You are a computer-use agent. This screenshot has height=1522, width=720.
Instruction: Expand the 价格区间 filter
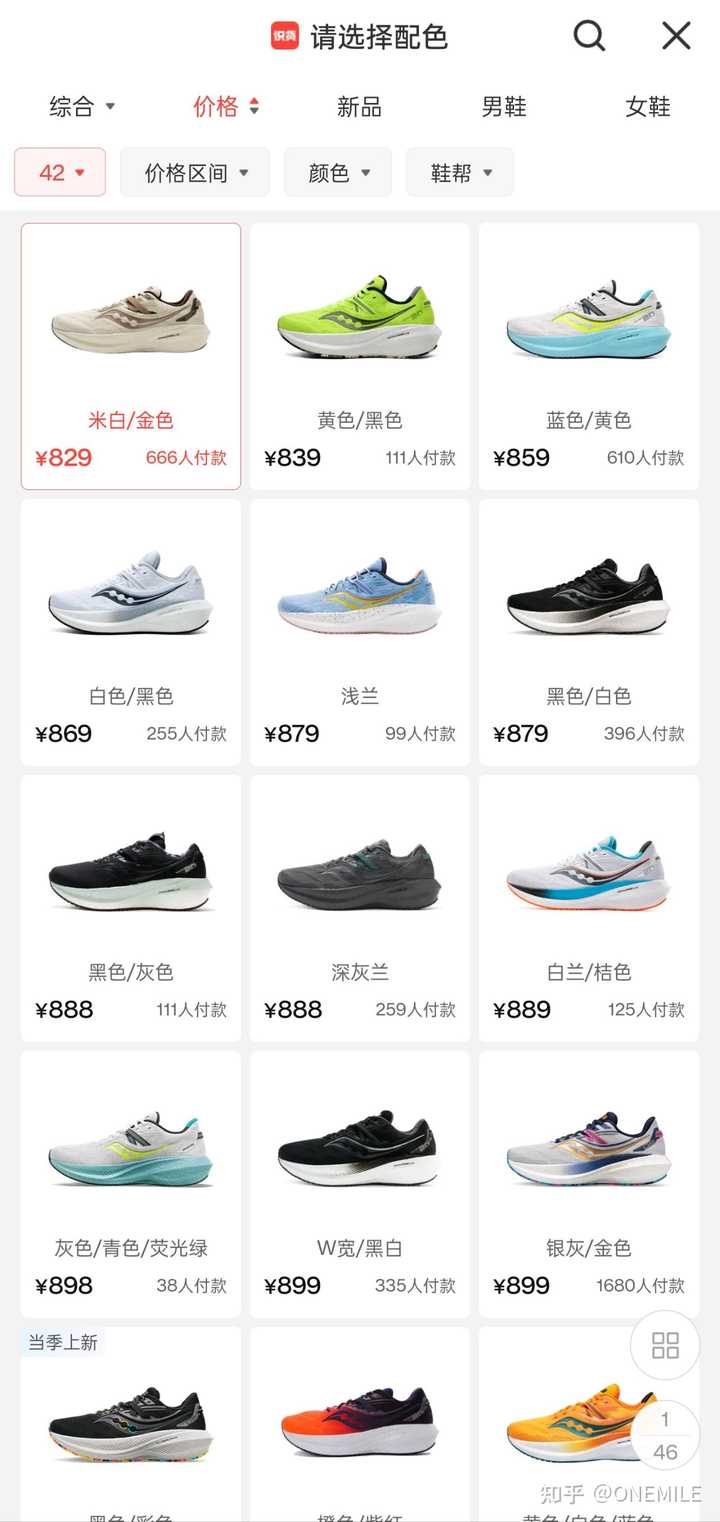click(x=195, y=172)
